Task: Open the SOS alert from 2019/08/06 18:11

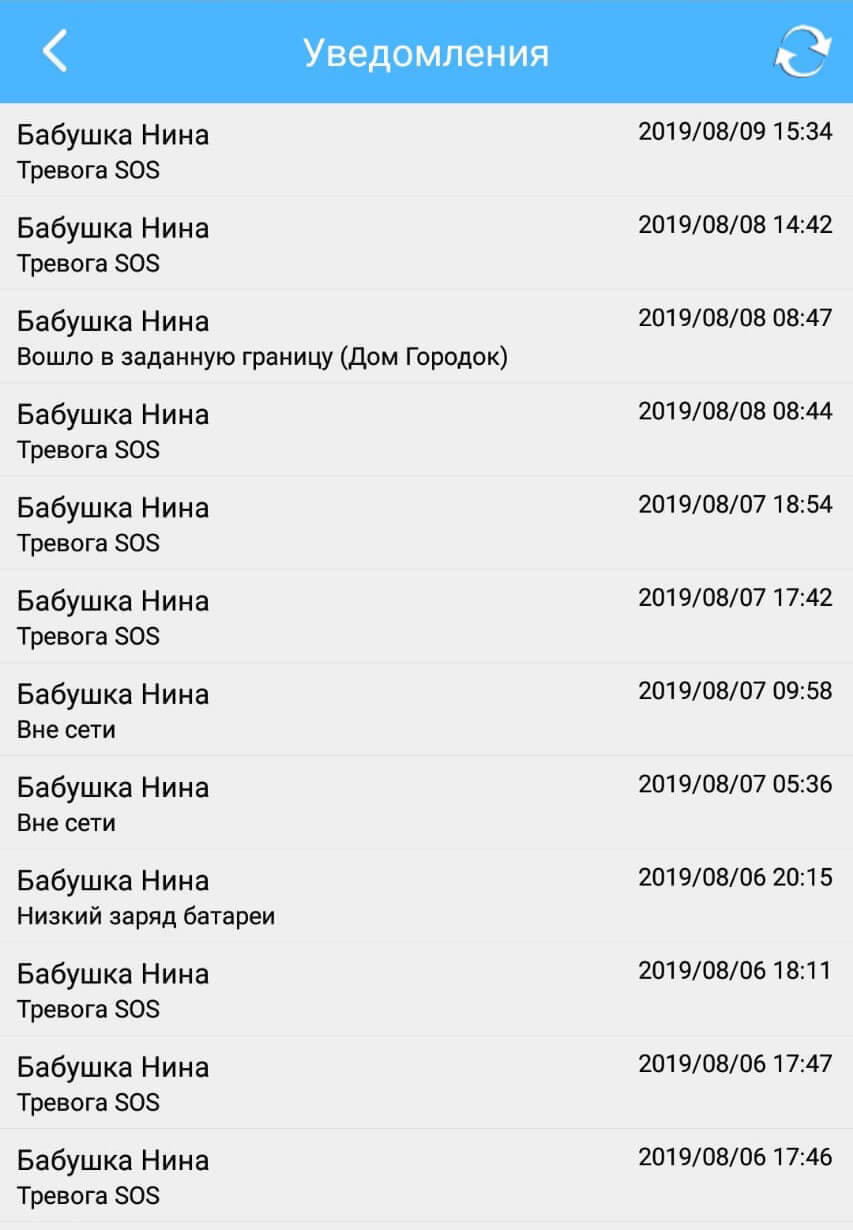Action: point(426,988)
